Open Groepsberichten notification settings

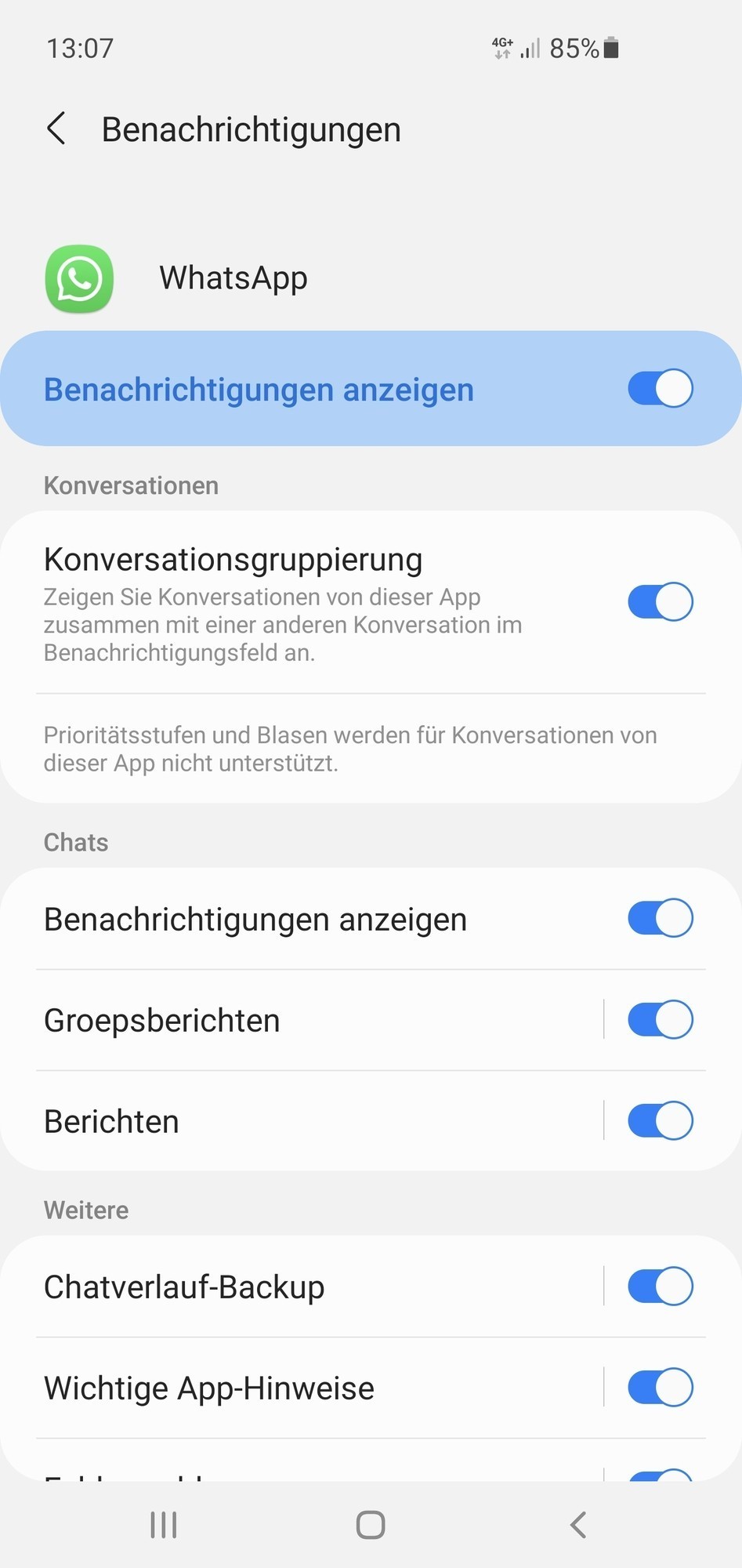tap(313, 1021)
